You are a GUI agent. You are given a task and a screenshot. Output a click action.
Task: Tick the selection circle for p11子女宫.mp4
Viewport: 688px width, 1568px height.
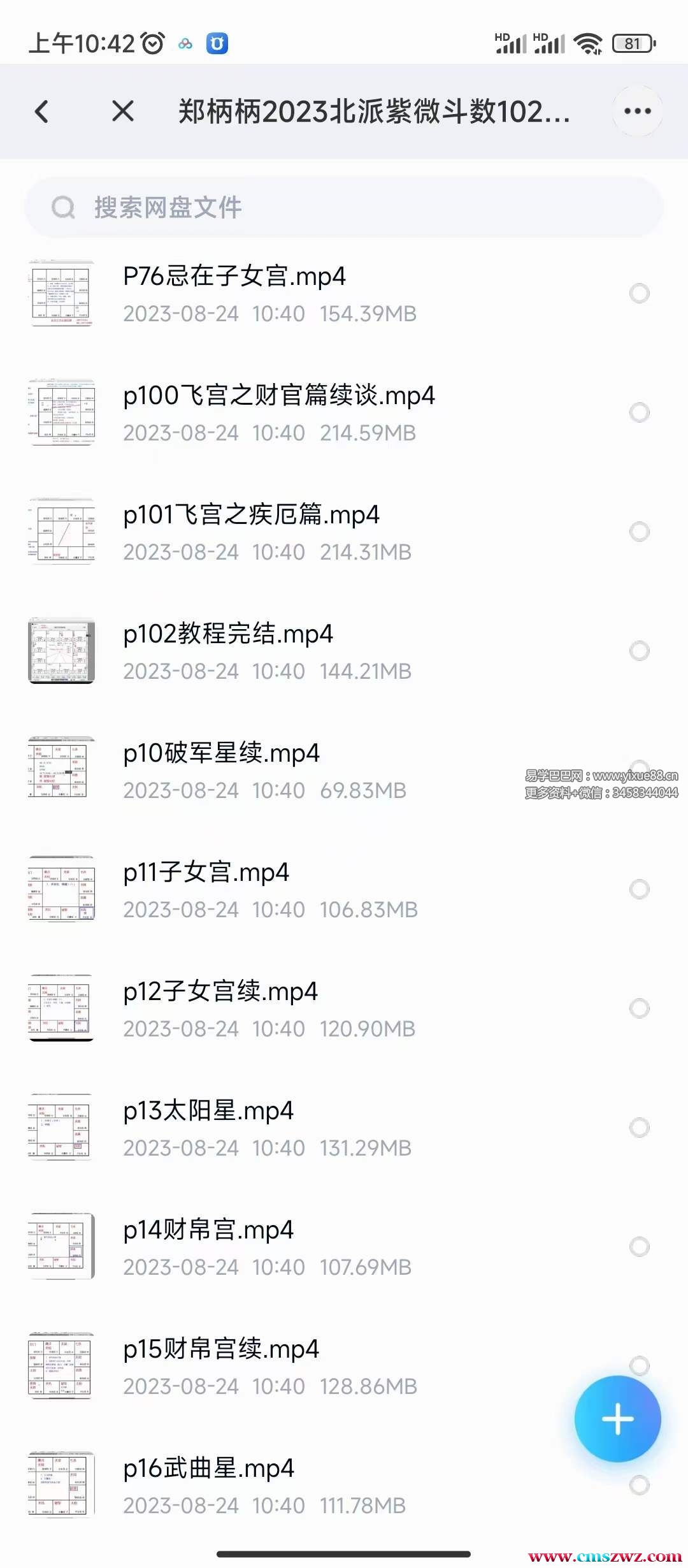click(x=639, y=889)
